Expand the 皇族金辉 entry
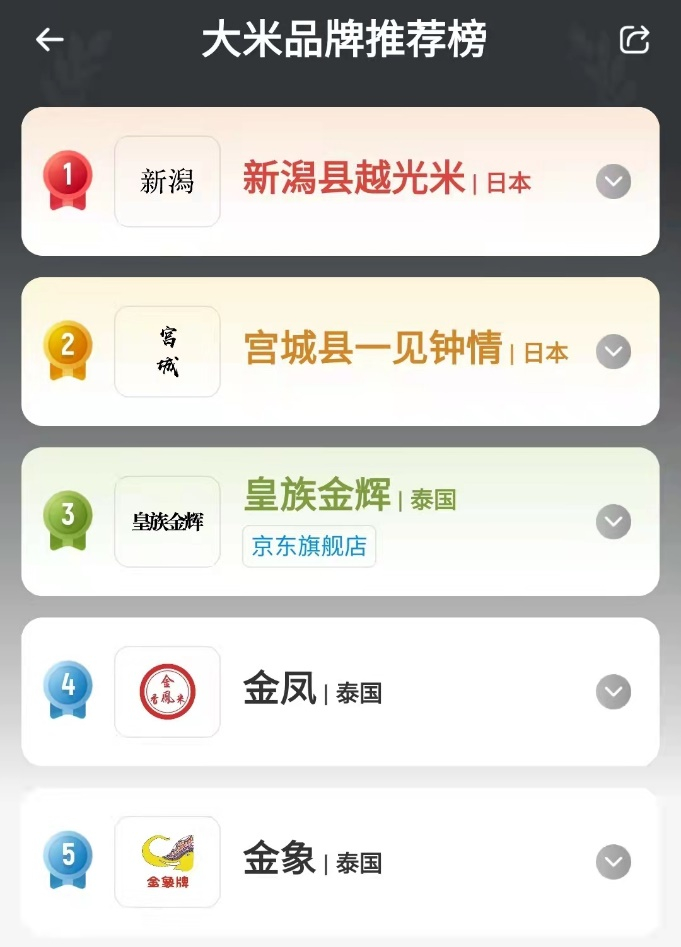This screenshot has height=947, width=681. click(613, 521)
